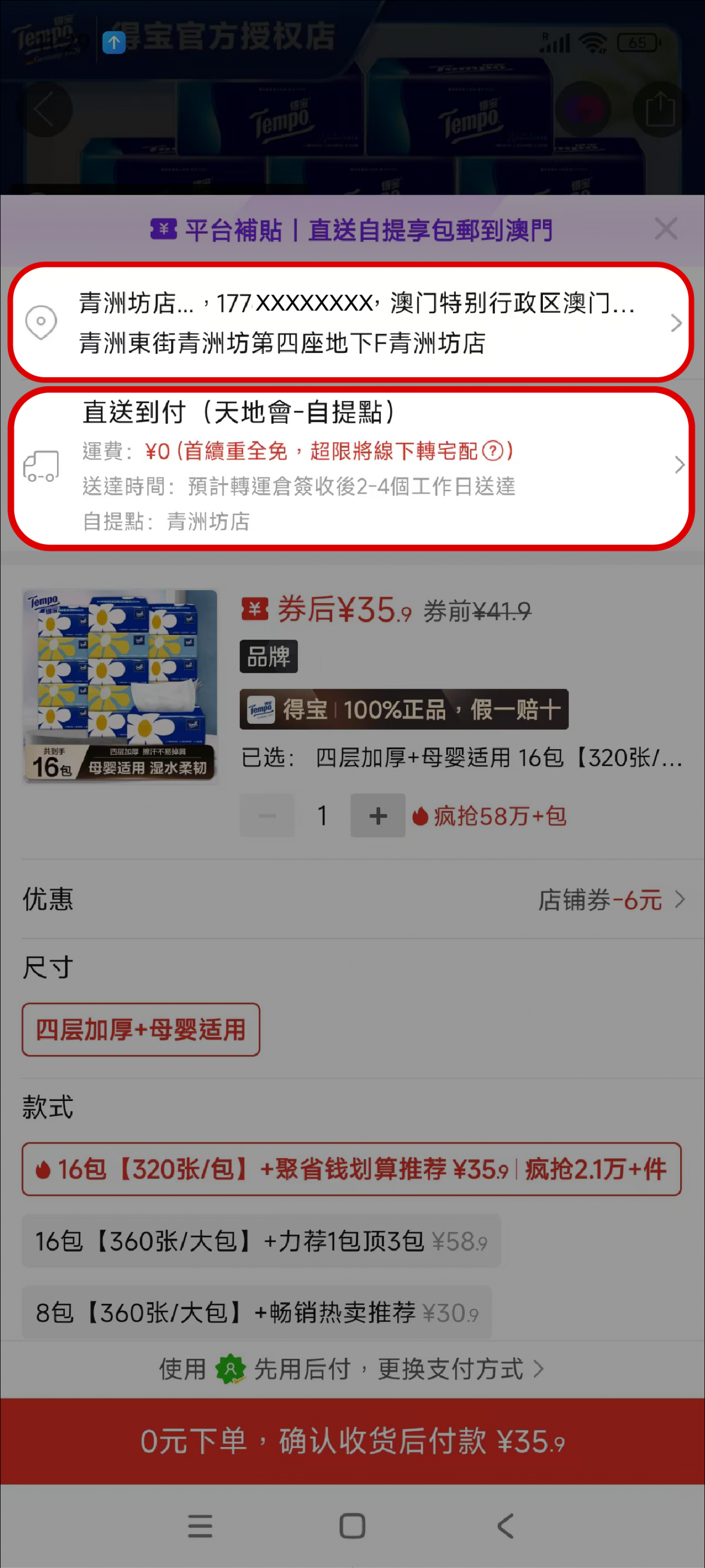This screenshot has height=1568, width=705.
Task: Enlarge the Tempo tissue product thumbnail
Action: click(x=120, y=686)
